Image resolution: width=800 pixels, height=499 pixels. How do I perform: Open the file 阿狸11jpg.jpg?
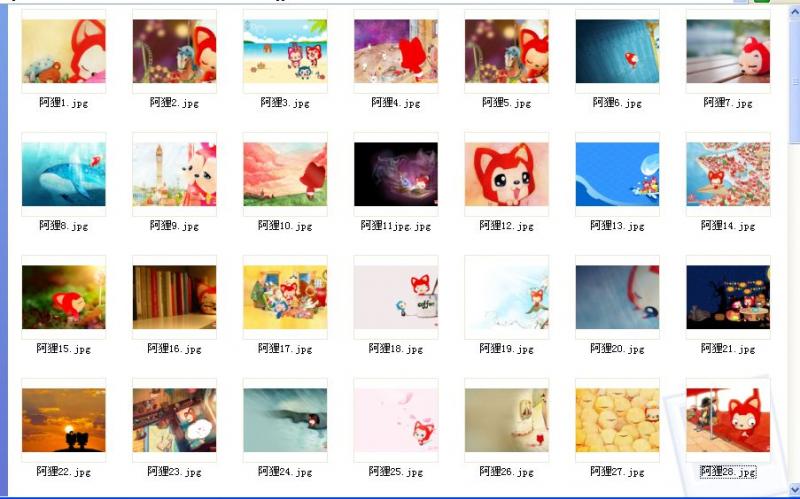pyautogui.click(x=396, y=174)
